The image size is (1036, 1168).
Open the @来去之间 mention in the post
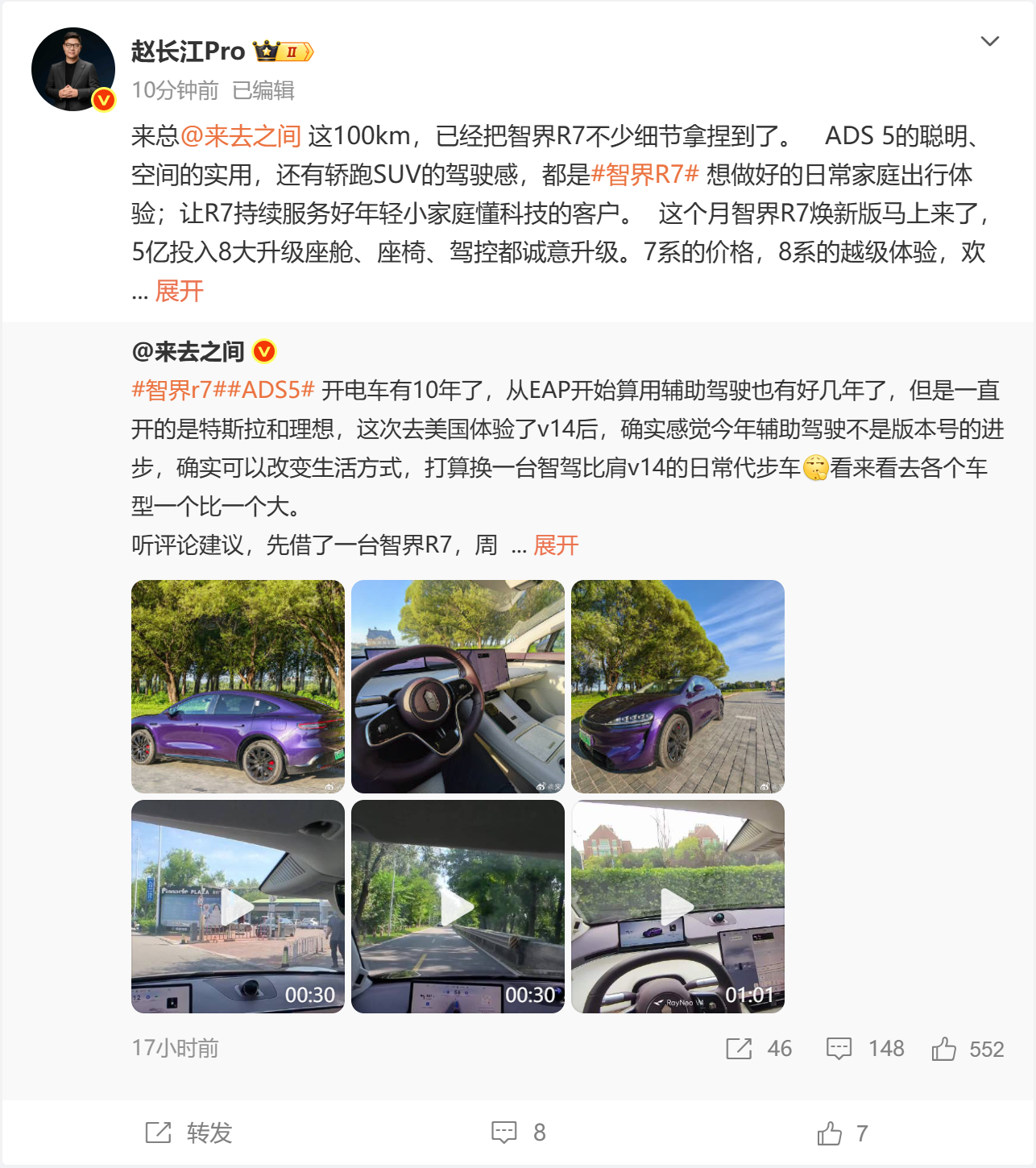[240, 135]
